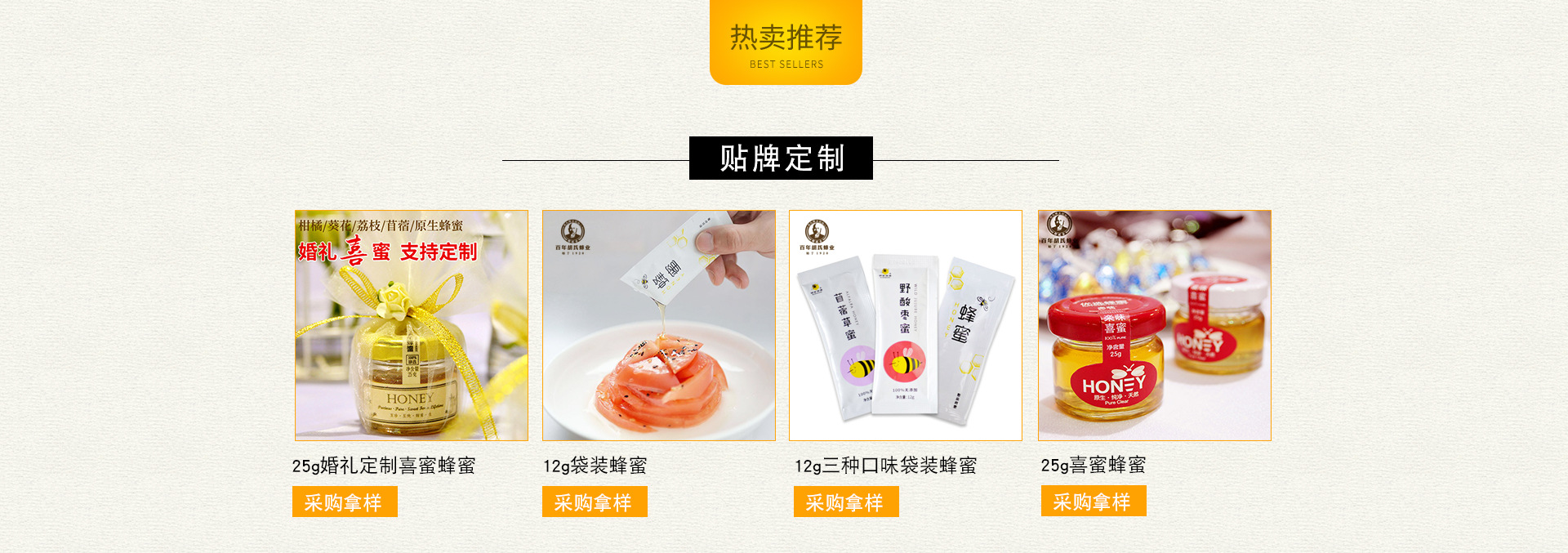View the 25g喜蜜蜂蜜 product card
Screen dimensions: 1568x553
1155,325
